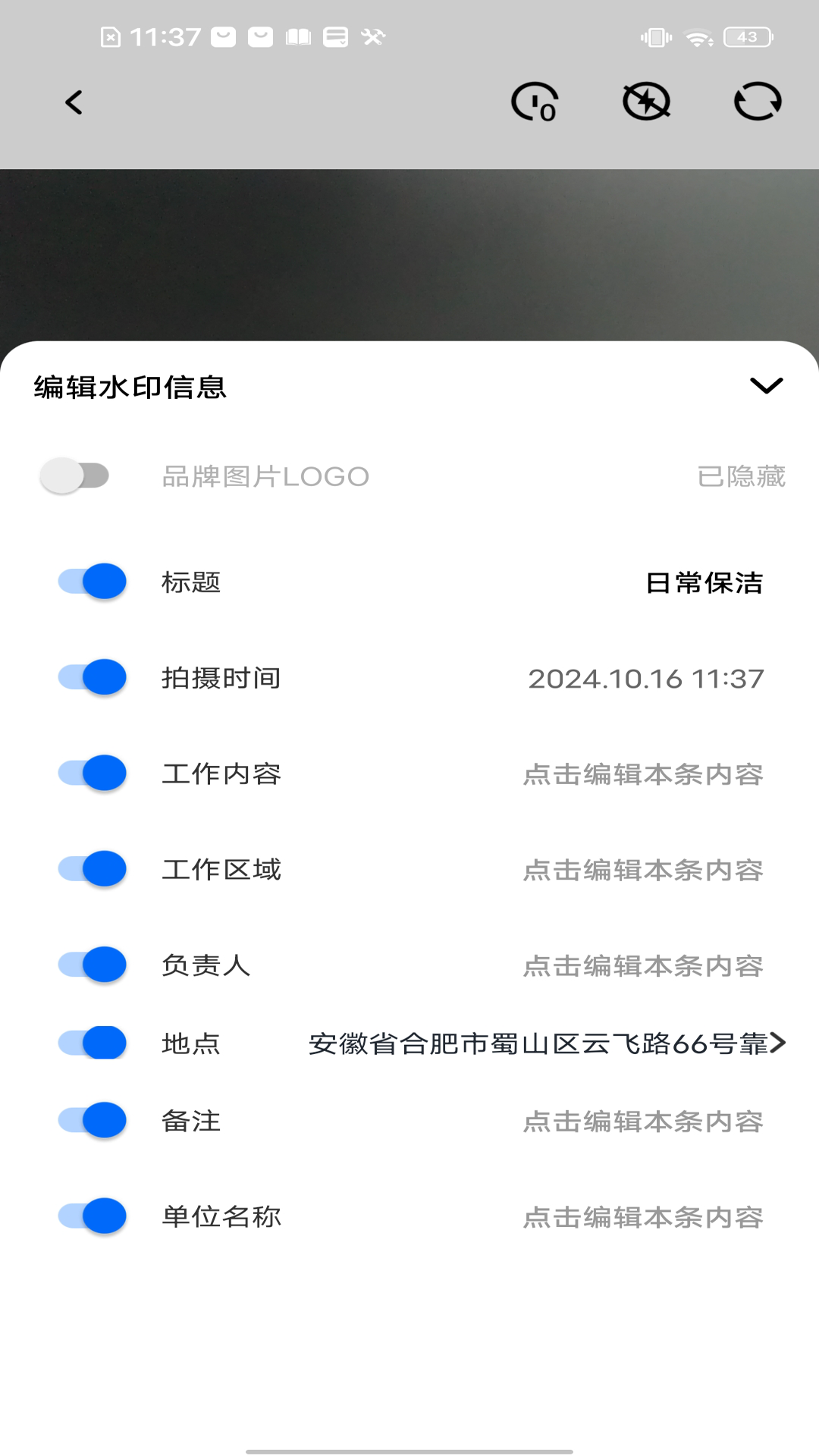Fill in the 工作区域 content
Image resolution: width=819 pixels, height=1456 pixels.
pyautogui.click(x=643, y=870)
